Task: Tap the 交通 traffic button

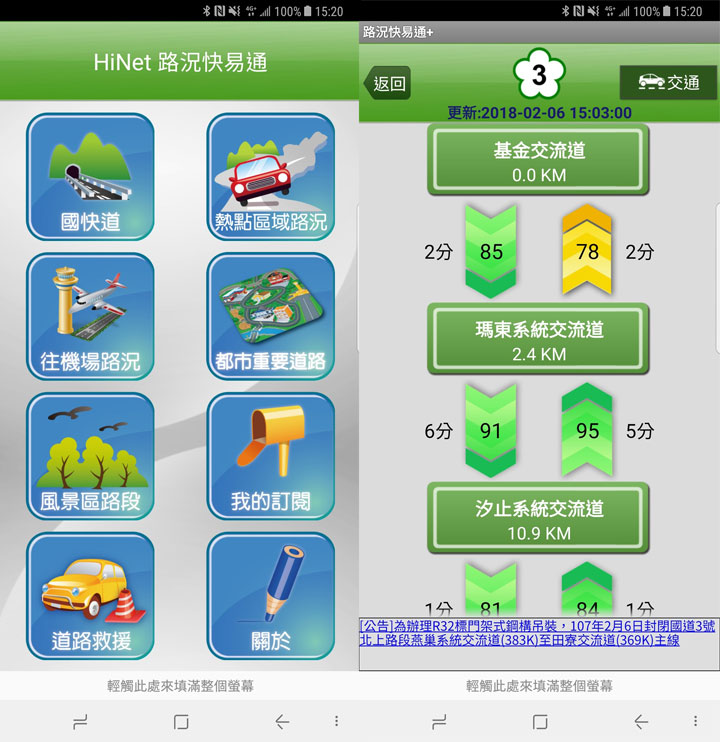Action: tap(668, 83)
